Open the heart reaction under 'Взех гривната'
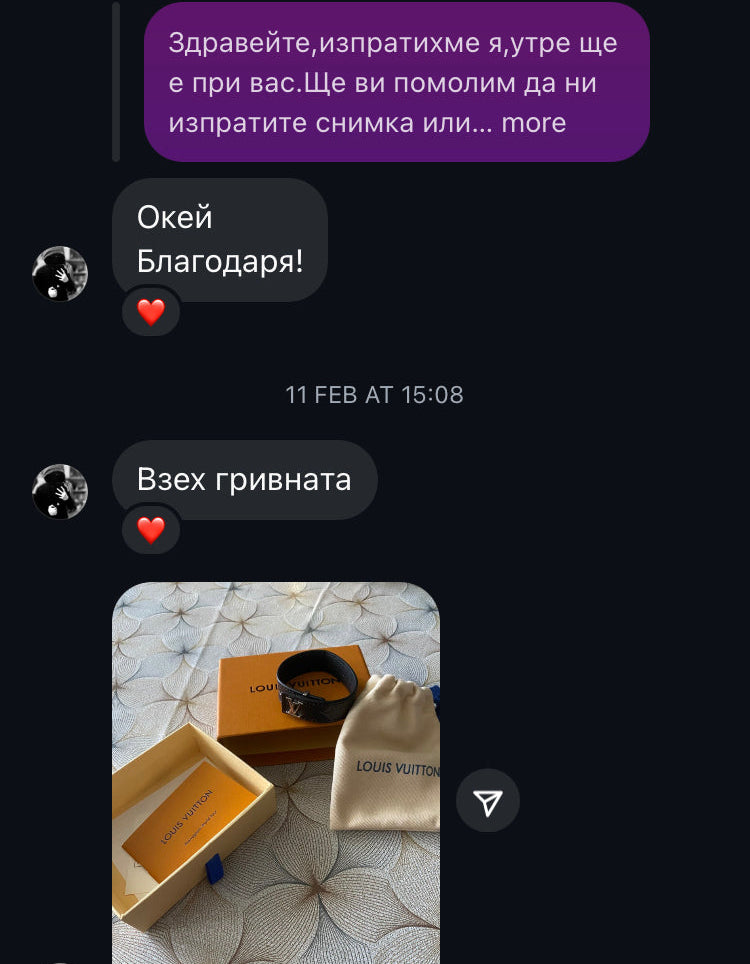The height and width of the screenshot is (964, 750). pos(151,530)
